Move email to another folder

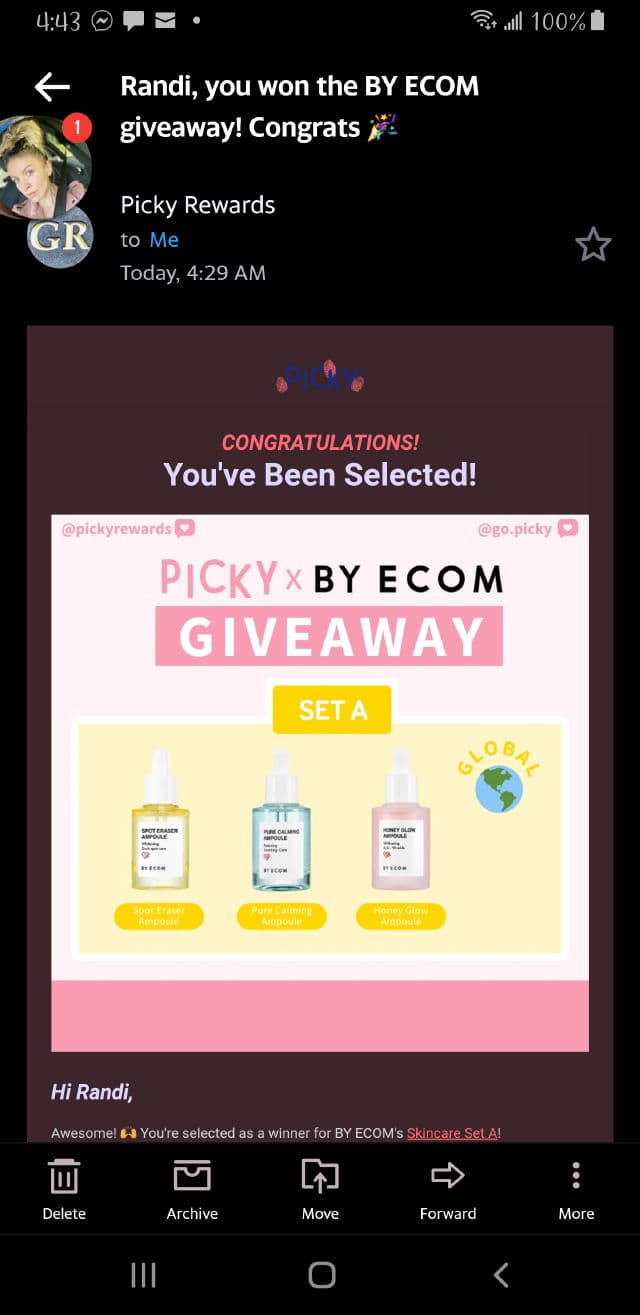[320, 1189]
